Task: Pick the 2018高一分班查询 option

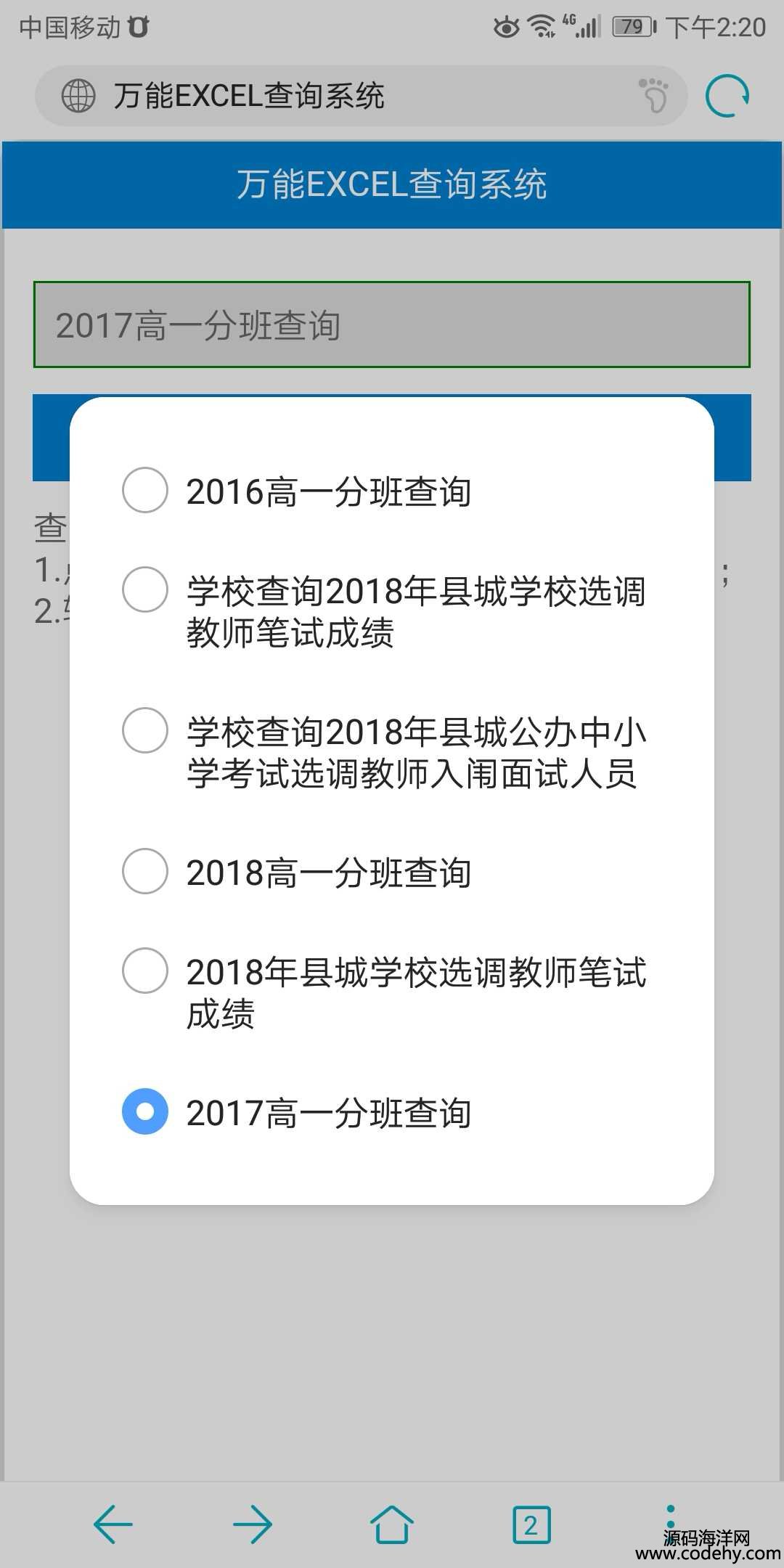Action: tap(392, 871)
